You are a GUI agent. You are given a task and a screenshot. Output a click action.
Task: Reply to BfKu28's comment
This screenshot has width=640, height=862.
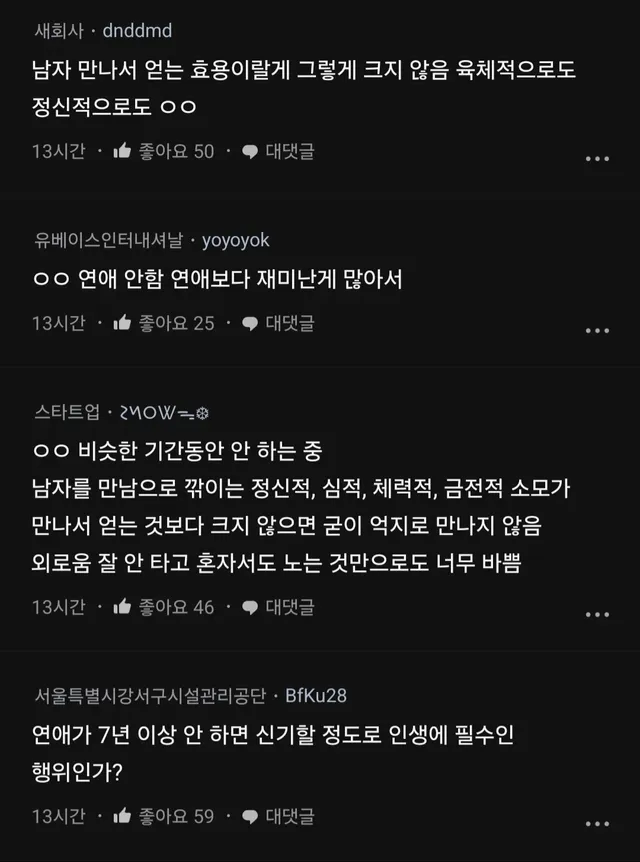(x=278, y=816)
